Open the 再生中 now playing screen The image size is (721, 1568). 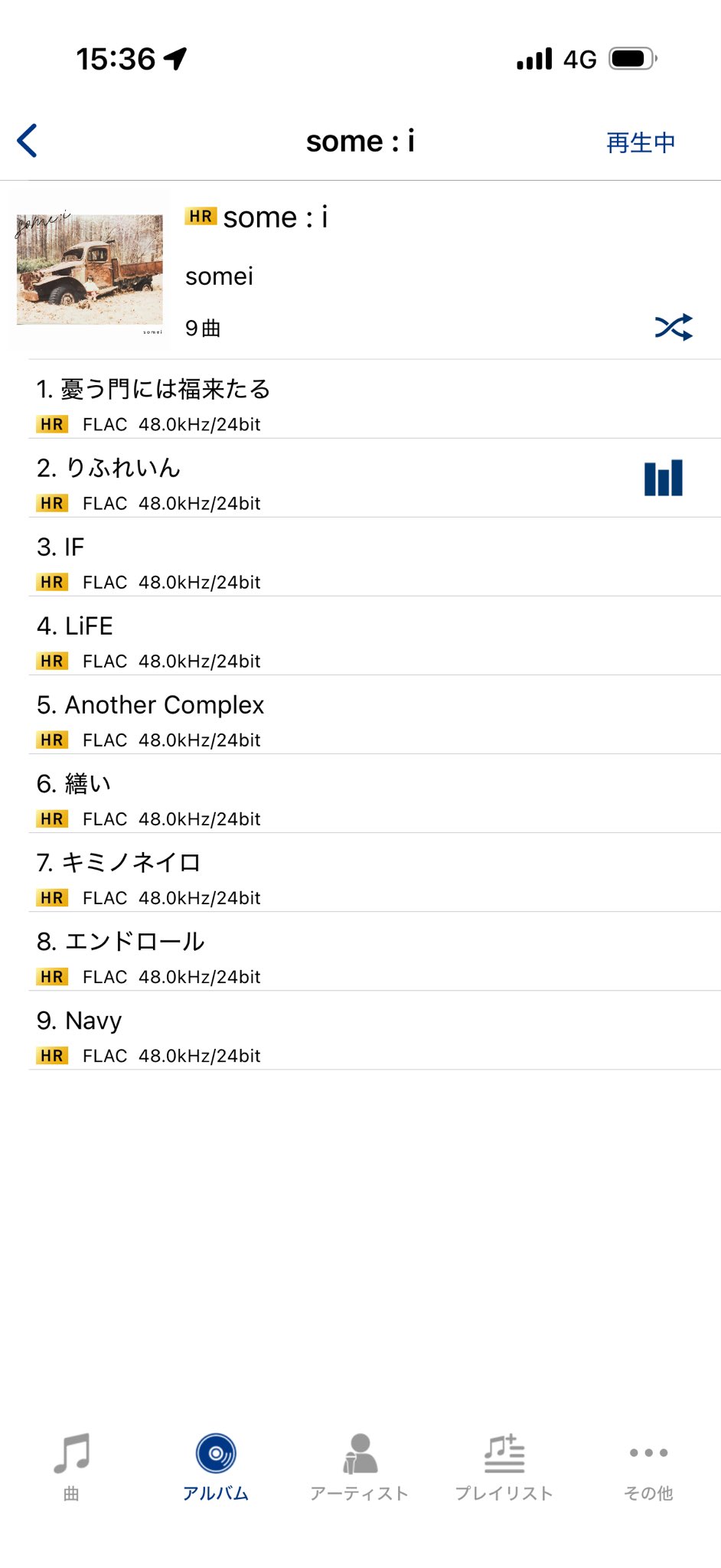(640, 142)
